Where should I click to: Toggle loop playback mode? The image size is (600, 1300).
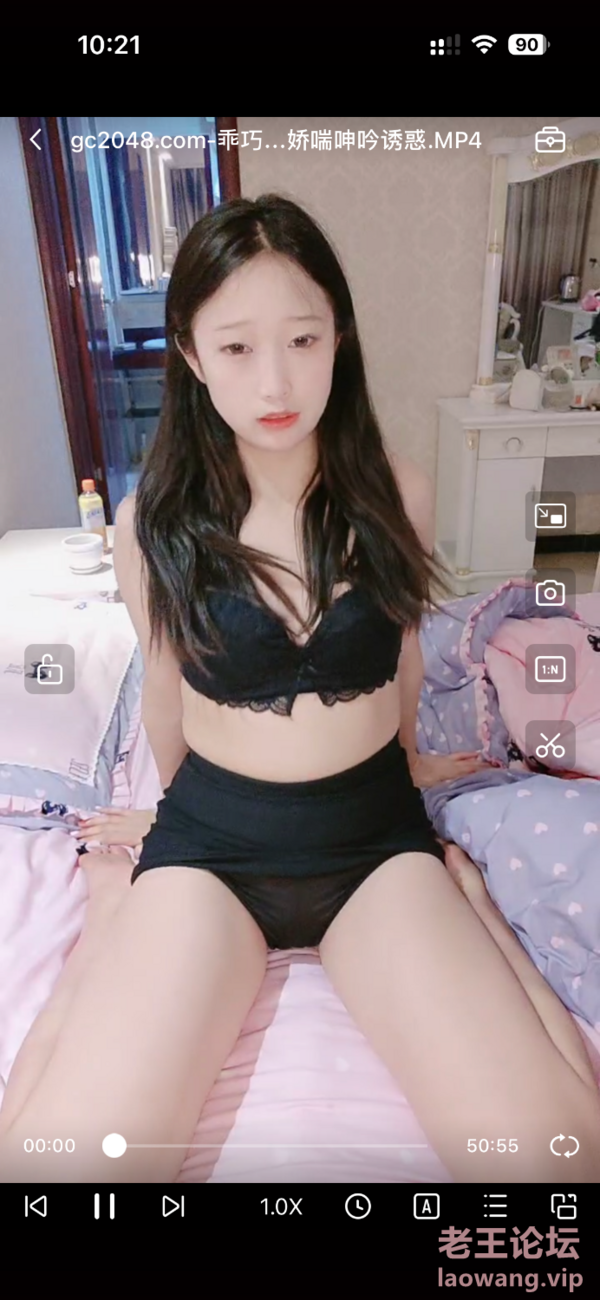point(564,1146)
